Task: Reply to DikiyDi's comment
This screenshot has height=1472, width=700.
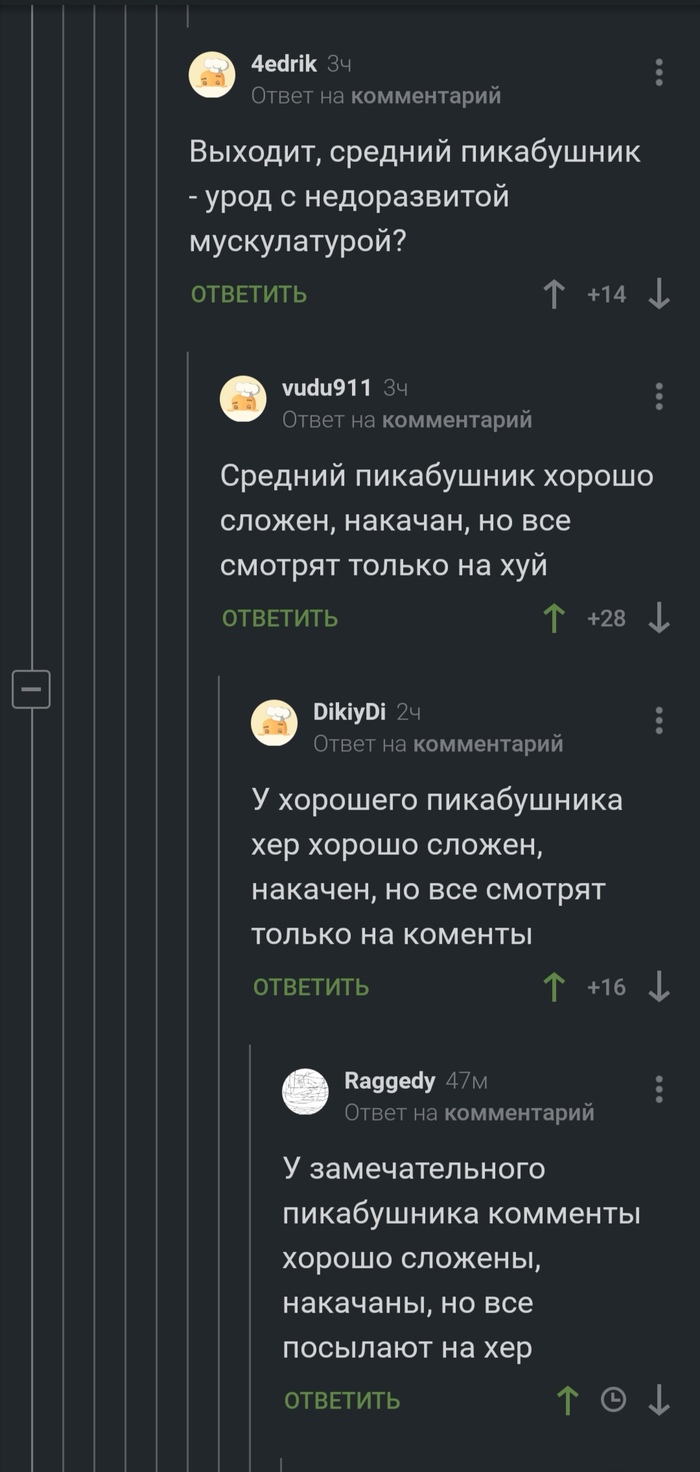Action: point(311,987)
